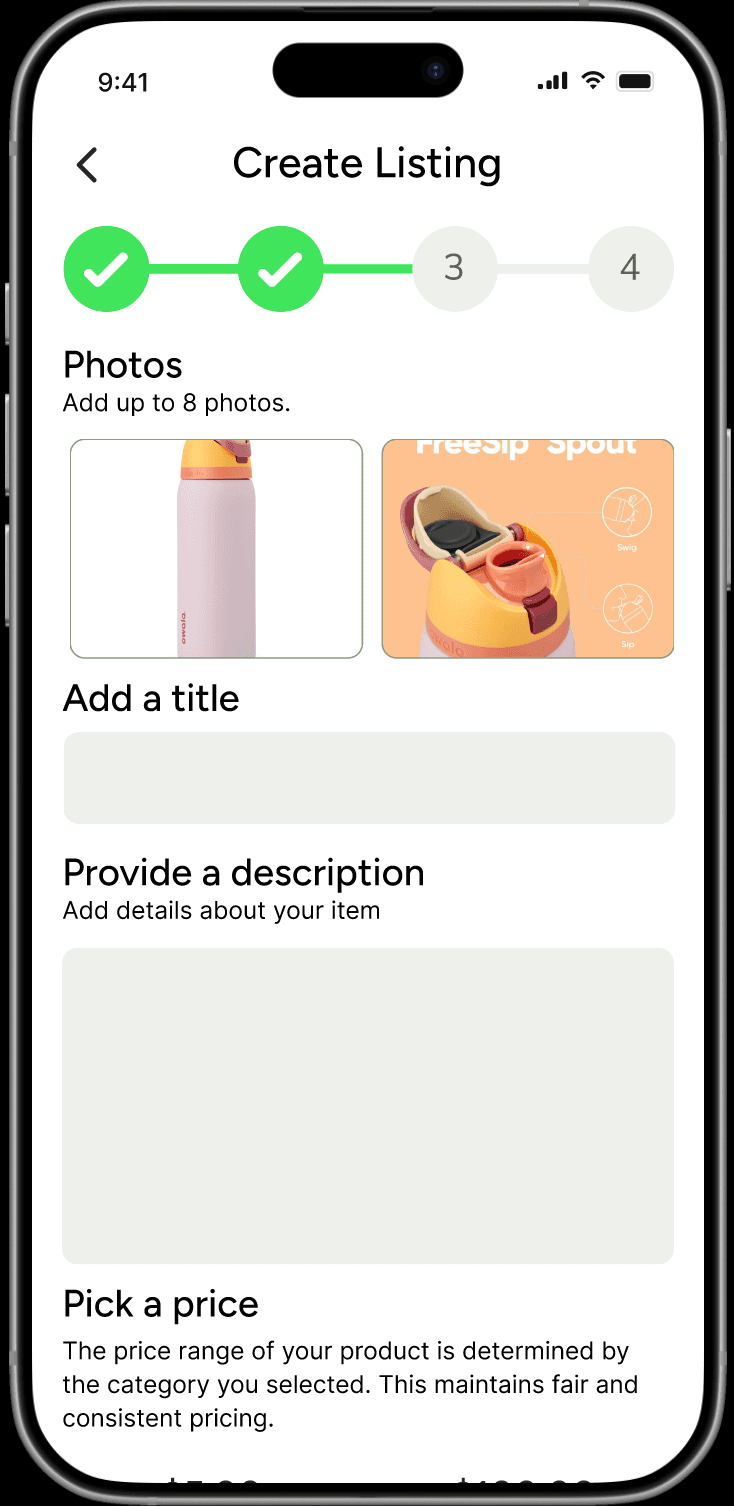Enter text in the description box
Screen dimensions: 734x1506
368,1105
